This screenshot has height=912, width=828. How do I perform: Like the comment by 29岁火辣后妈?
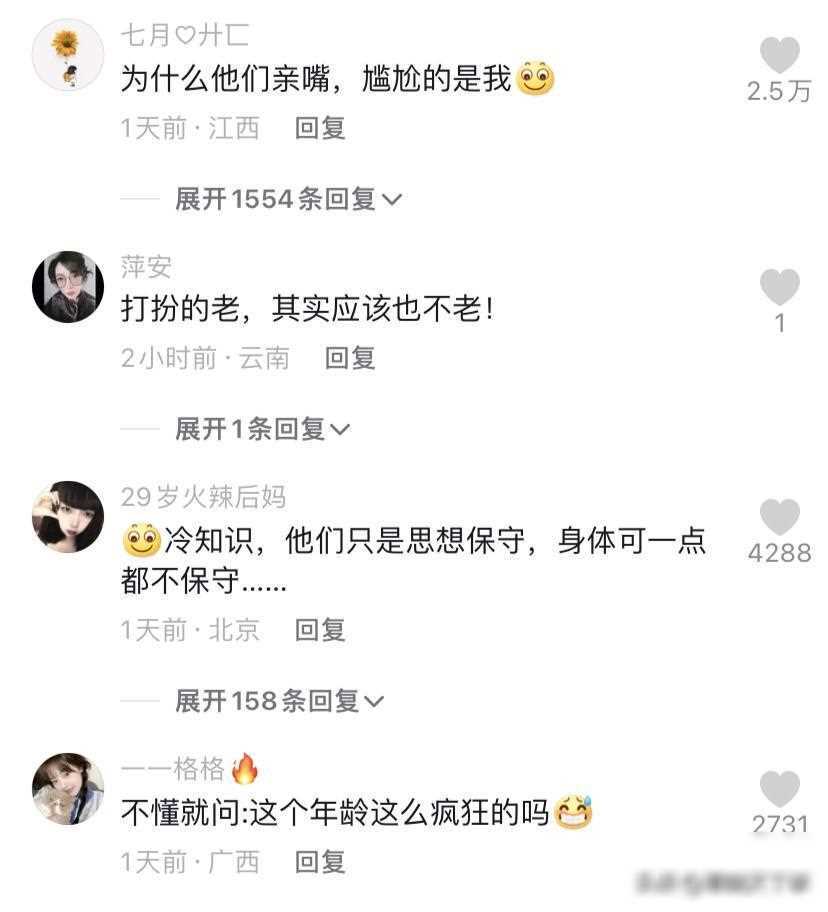coord(779,517)
